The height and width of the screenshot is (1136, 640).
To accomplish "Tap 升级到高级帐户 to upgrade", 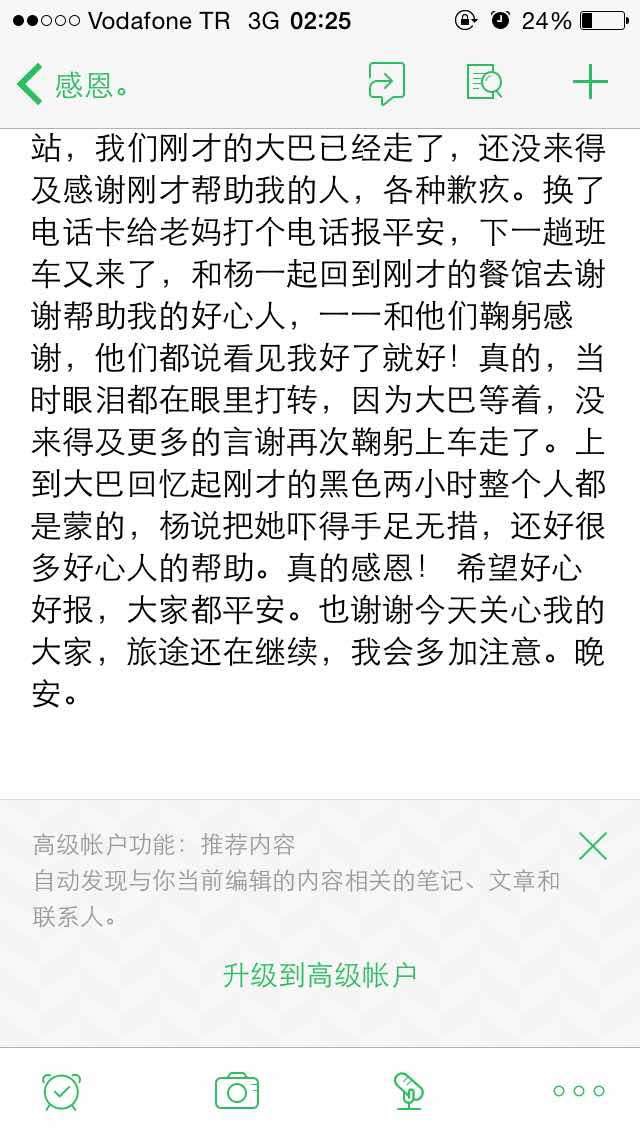I will point(320,975).
